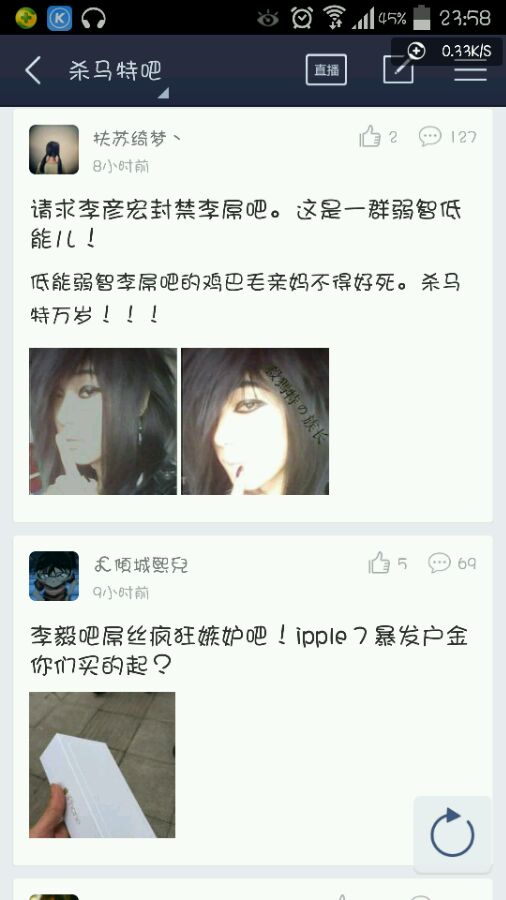Like the post by 扶苏绮梦
The image size is (506, 900).
(x=378, y=137)
